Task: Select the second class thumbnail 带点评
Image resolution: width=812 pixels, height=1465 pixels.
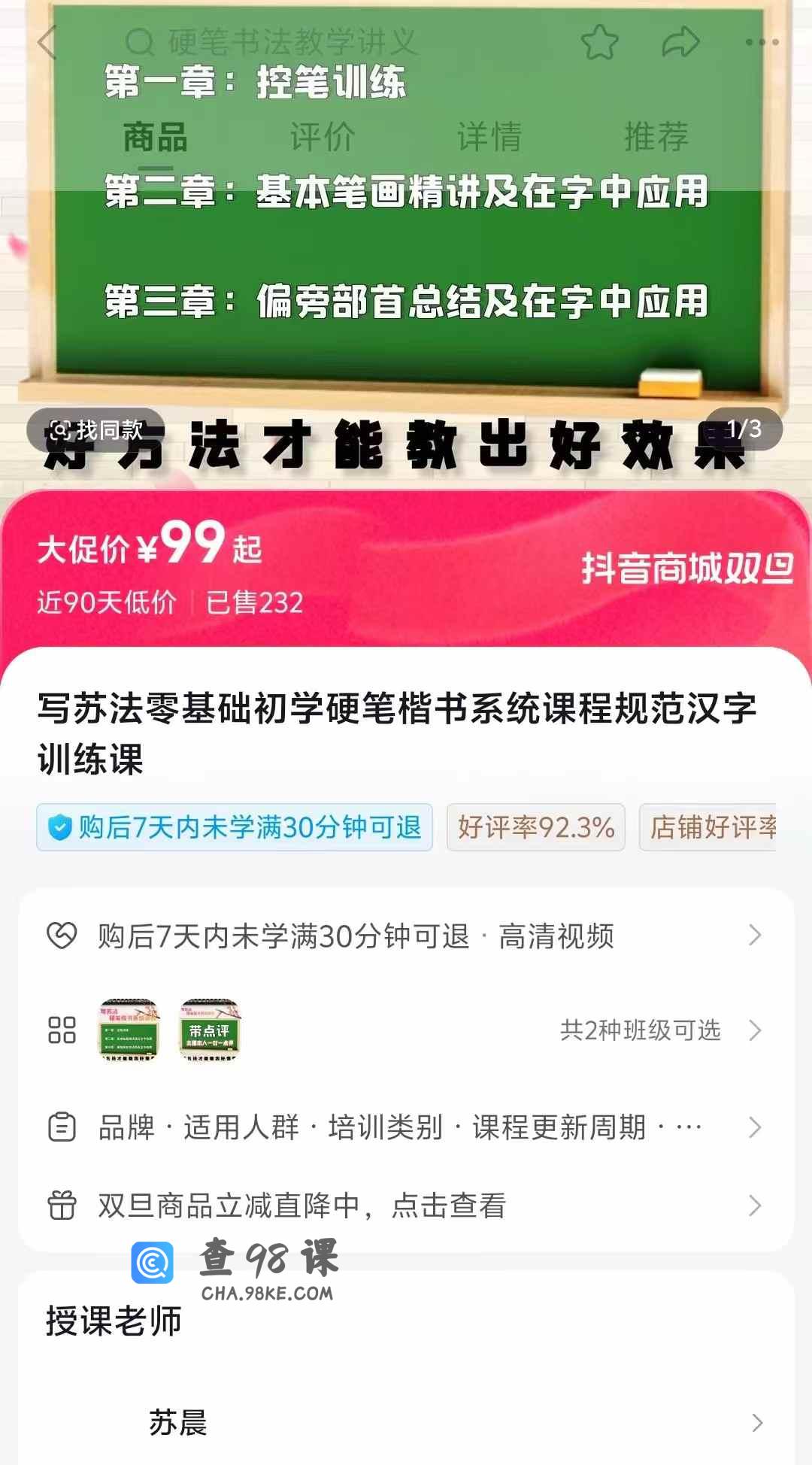Action: pyautogui.click(x=210, y=1030)
